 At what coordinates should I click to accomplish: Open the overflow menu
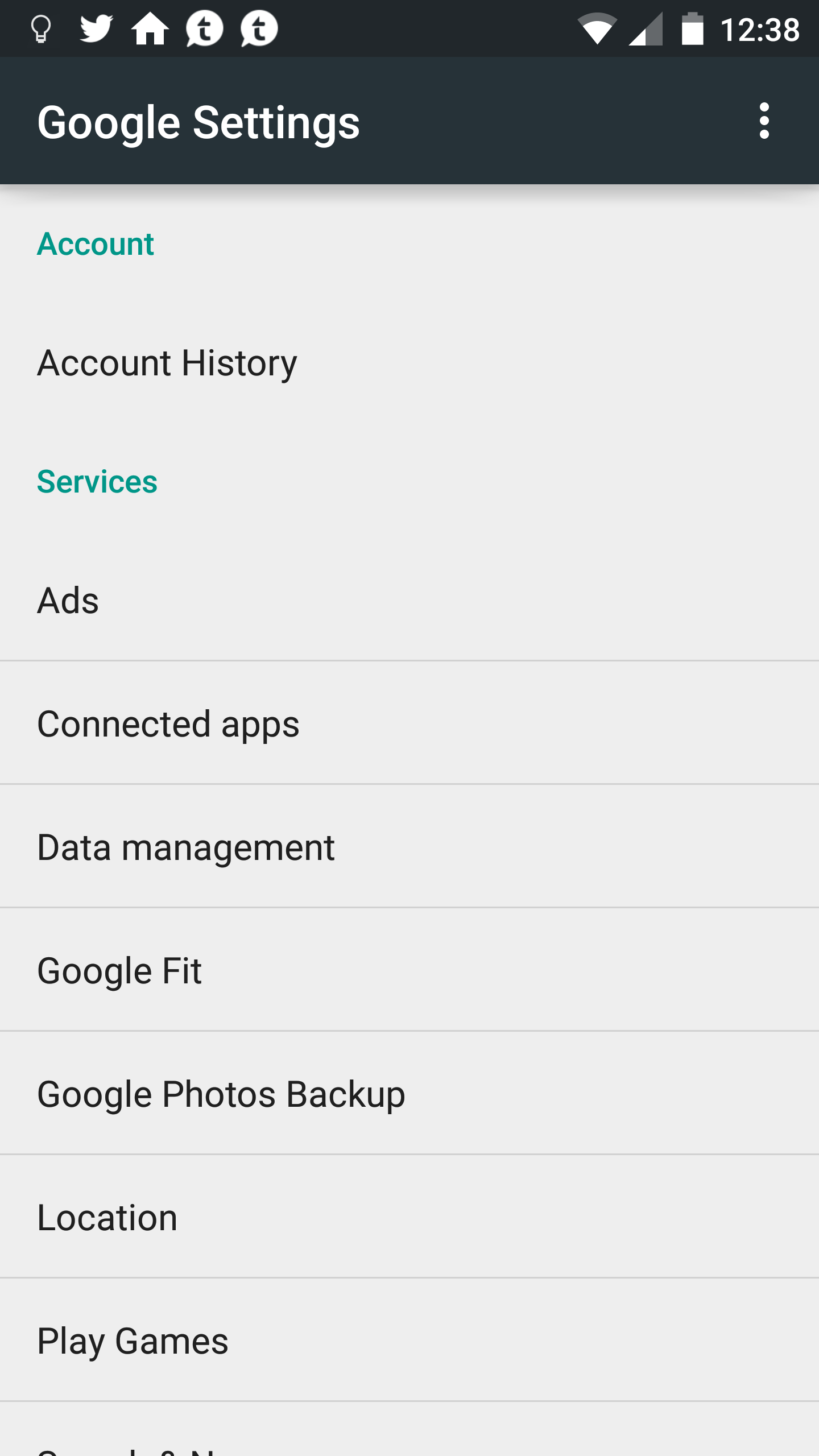coord(764,121)
